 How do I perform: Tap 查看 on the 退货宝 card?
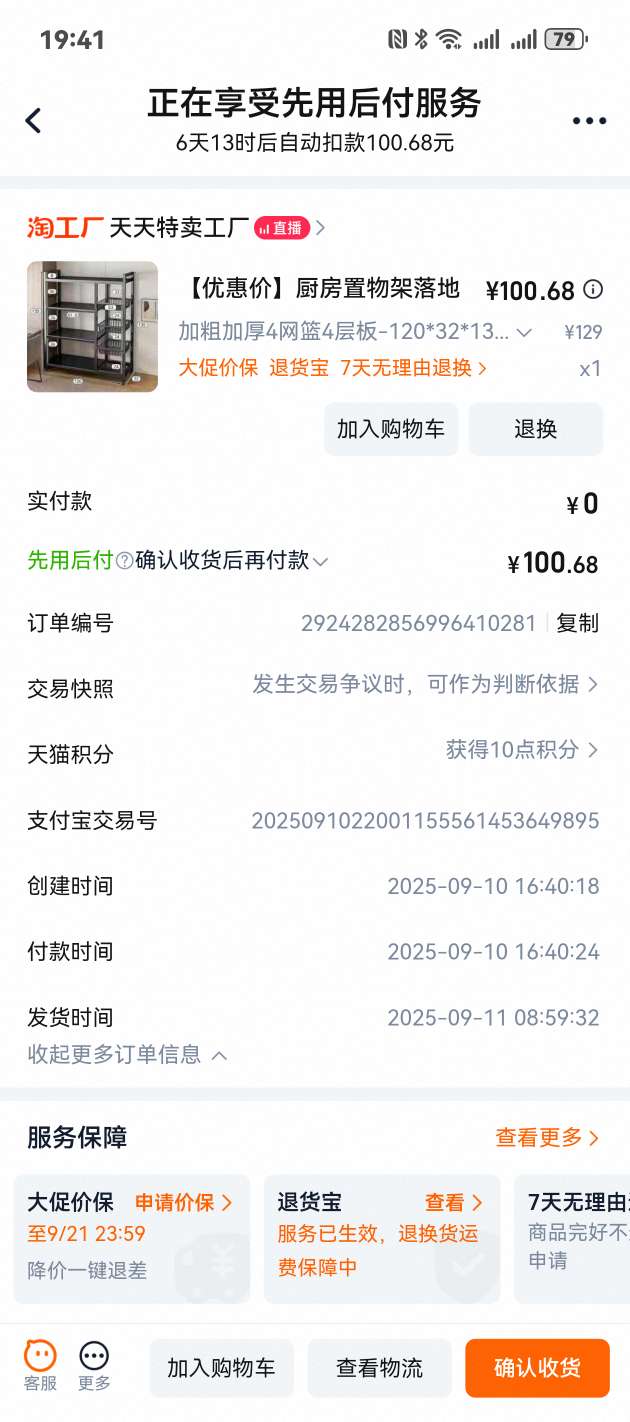(x=454, y=1202)
